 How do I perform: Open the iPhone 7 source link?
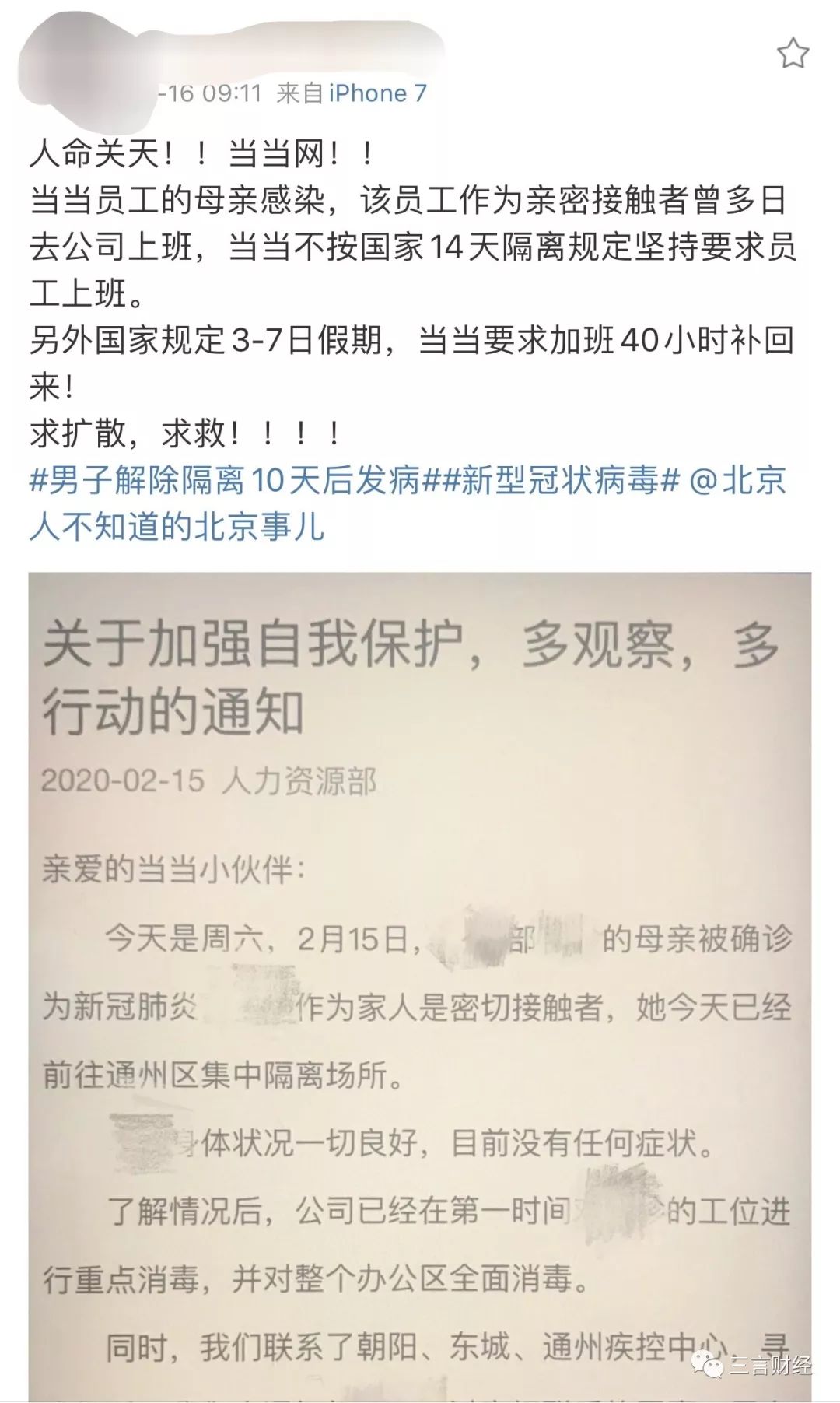pyautogui.click(x=378, y=93)
